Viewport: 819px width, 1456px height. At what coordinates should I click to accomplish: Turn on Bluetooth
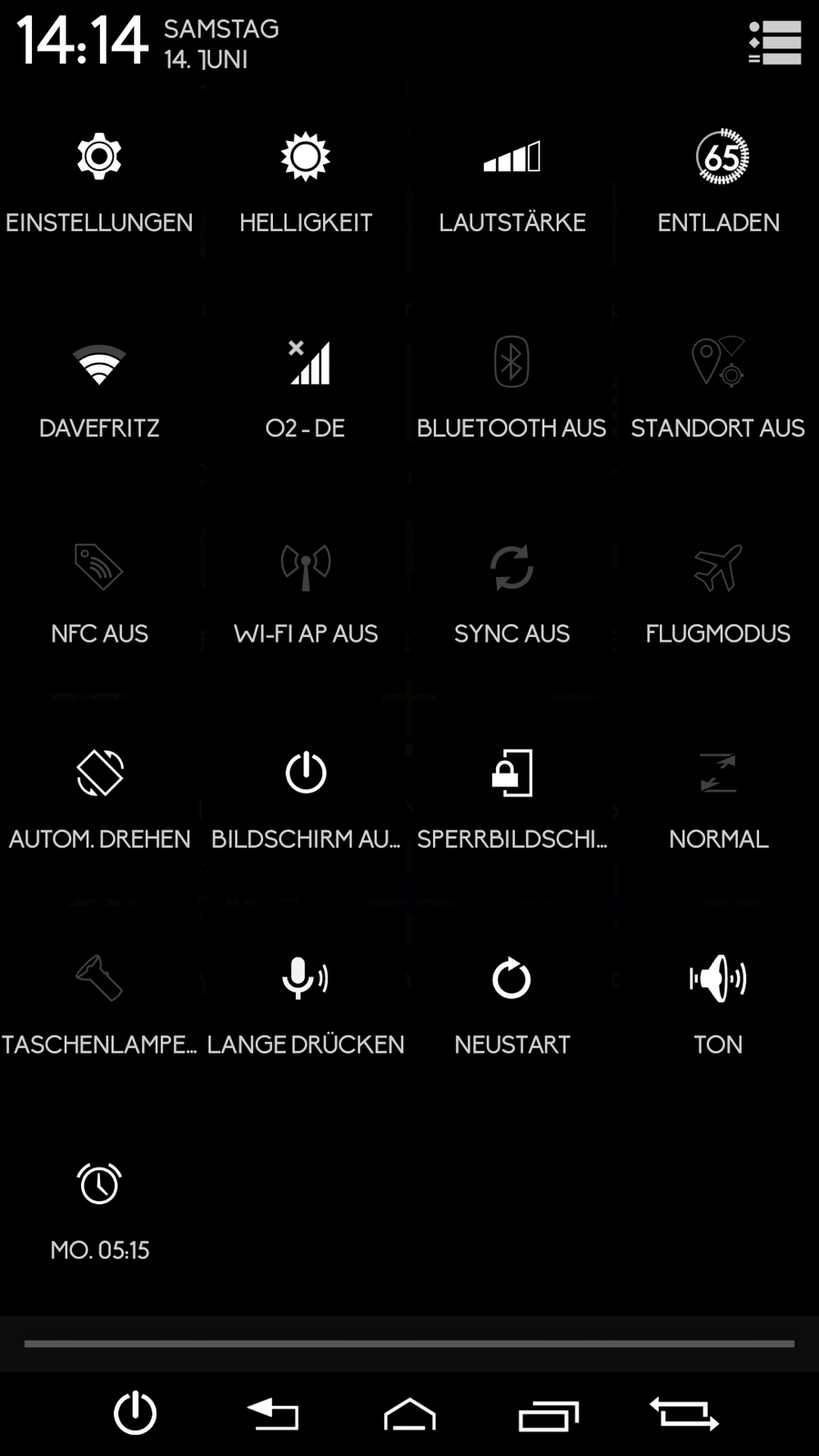tap(511, 387)
